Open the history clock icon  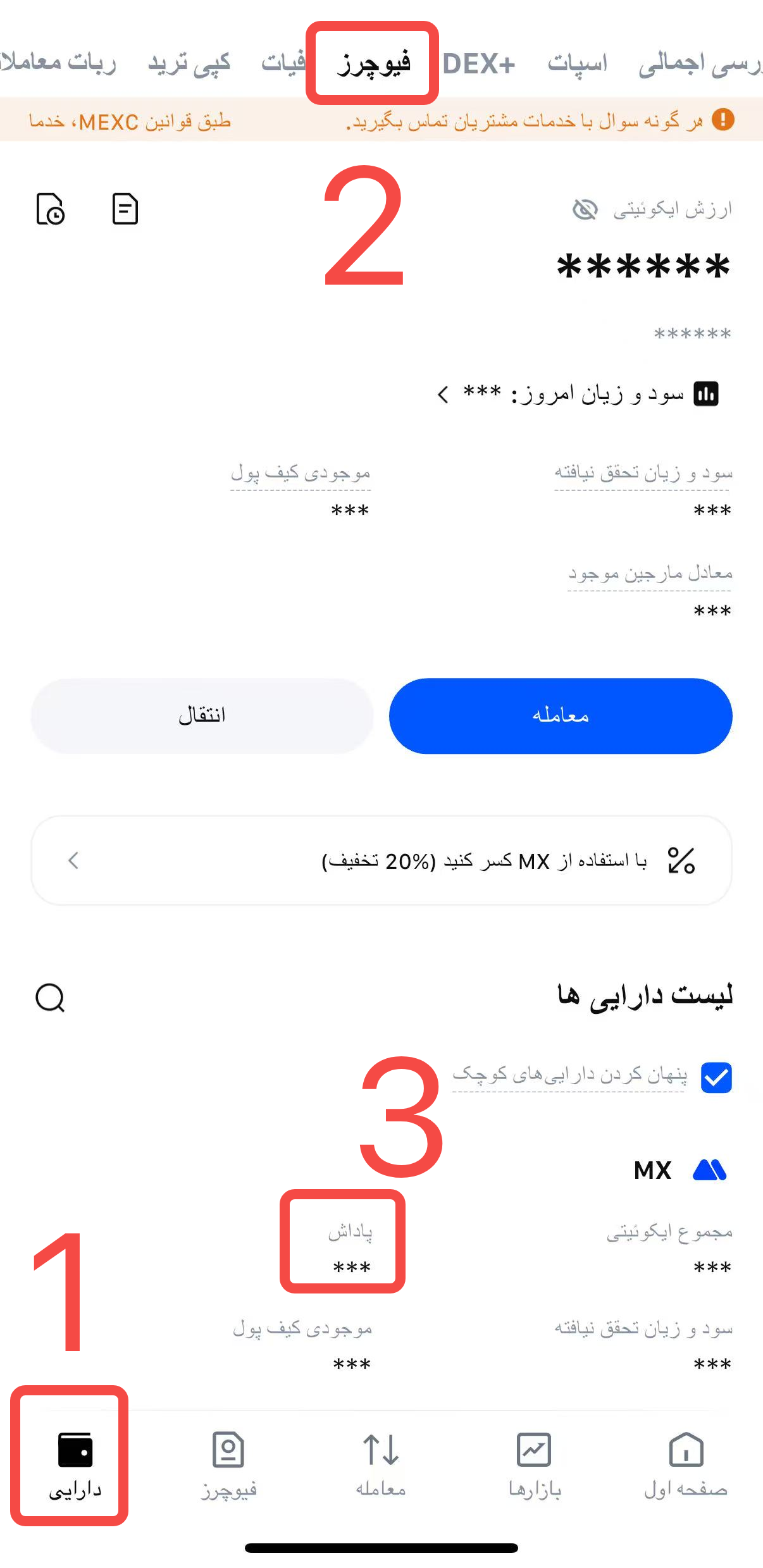point(51,209)
